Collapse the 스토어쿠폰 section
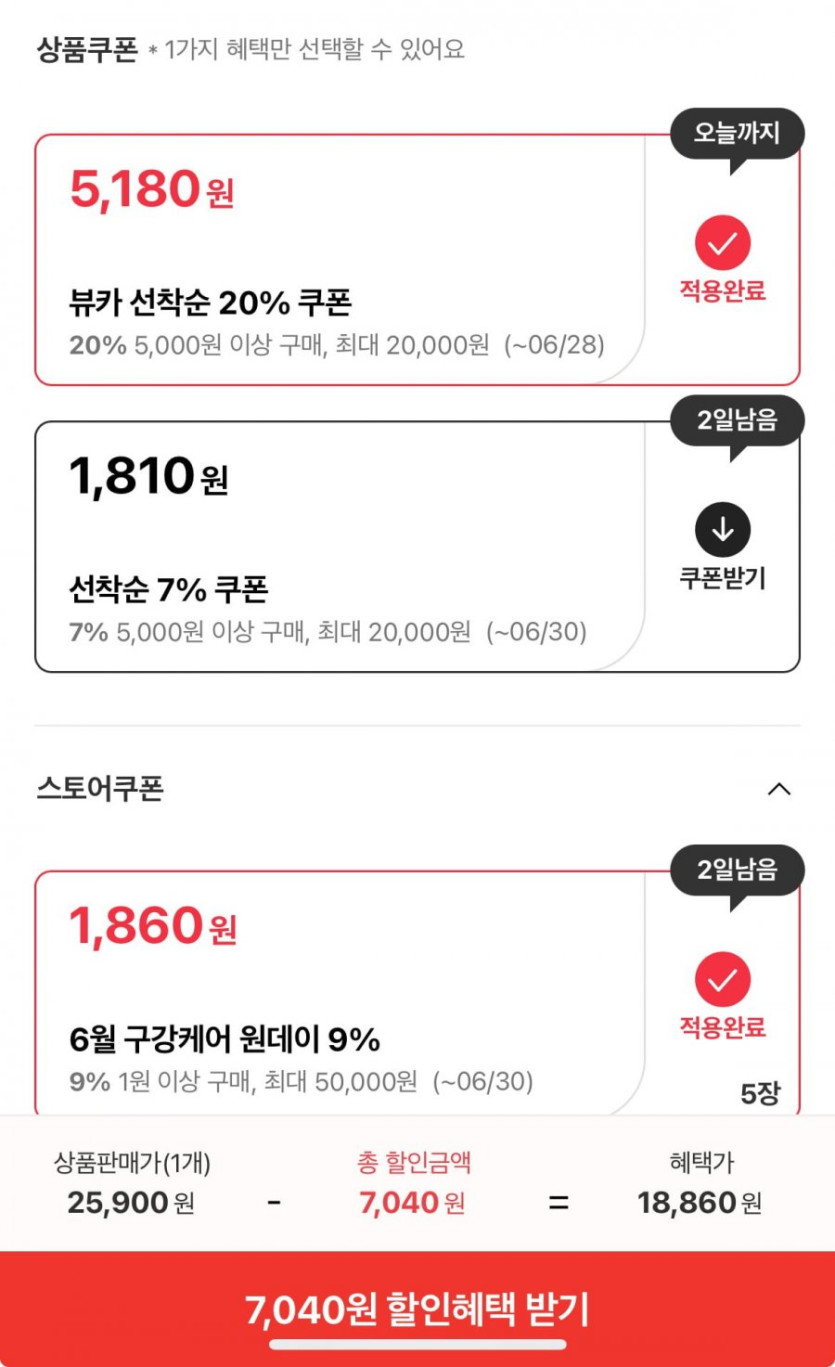835x1367 pixels. (x=778, y=789)
